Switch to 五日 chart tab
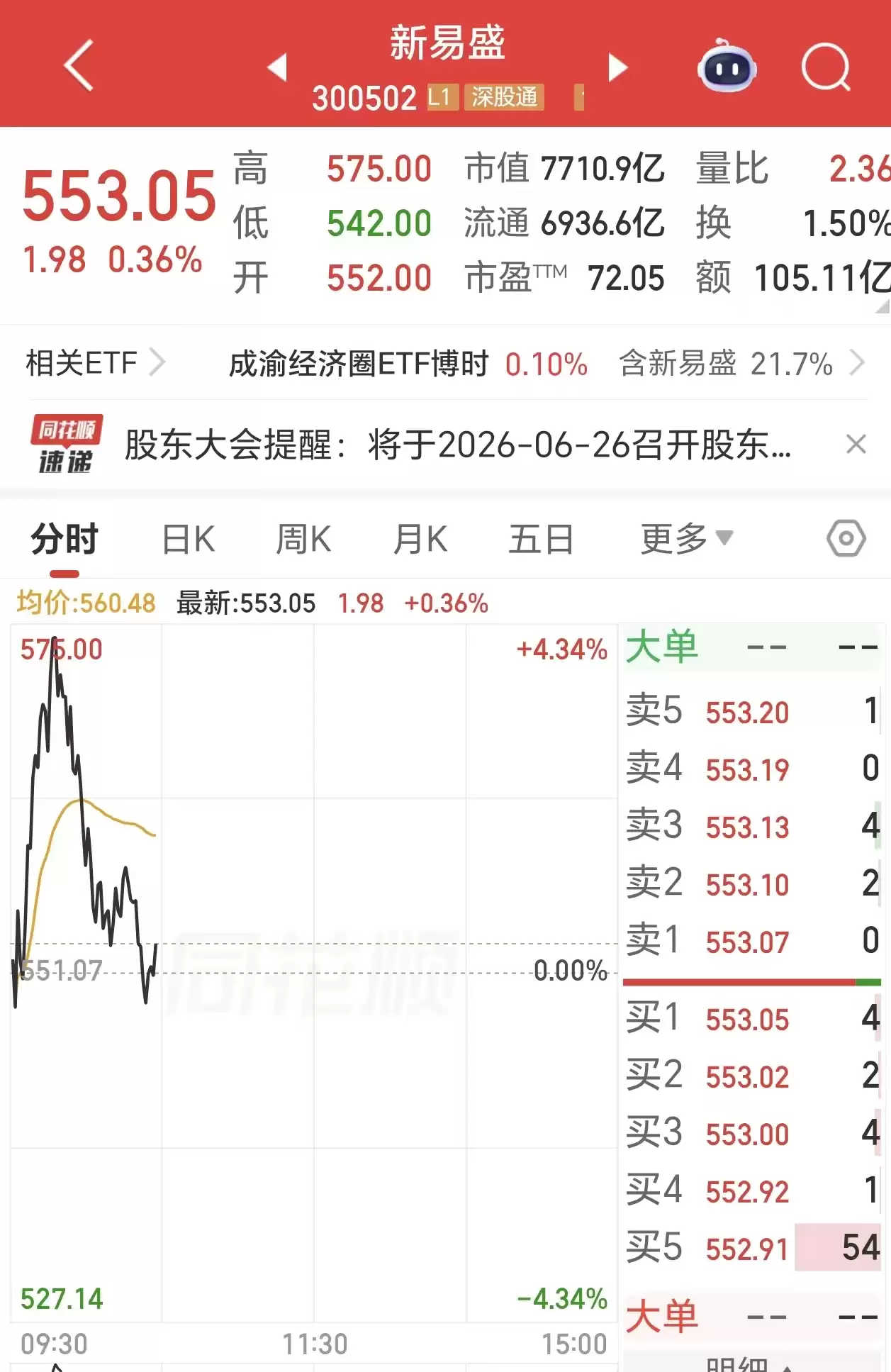The height and width of the screenshot is (1372, 891). coord(542,540)
